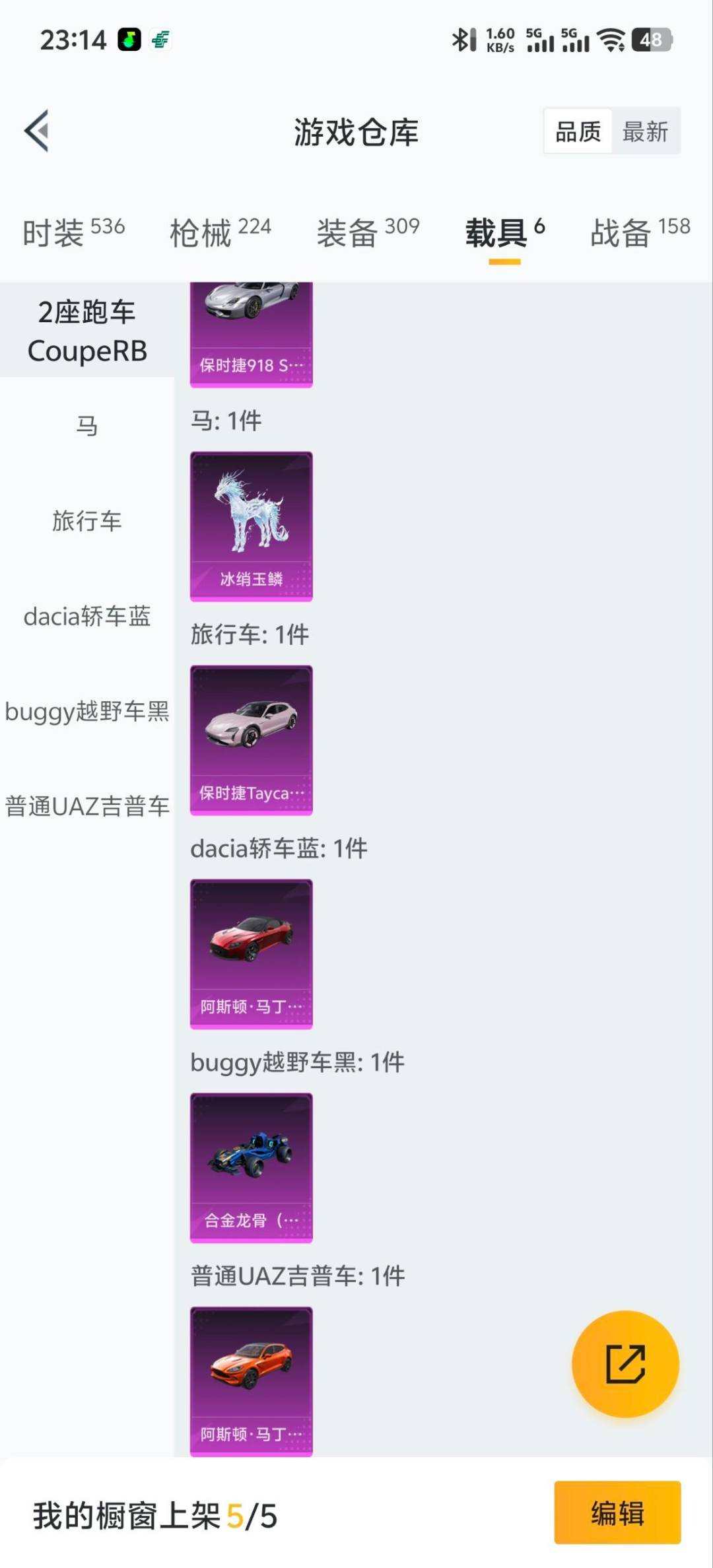Screen dimensions: 713x1568
Task: Tap the battery indicator in status bar
Action: (x=654, y=40)
